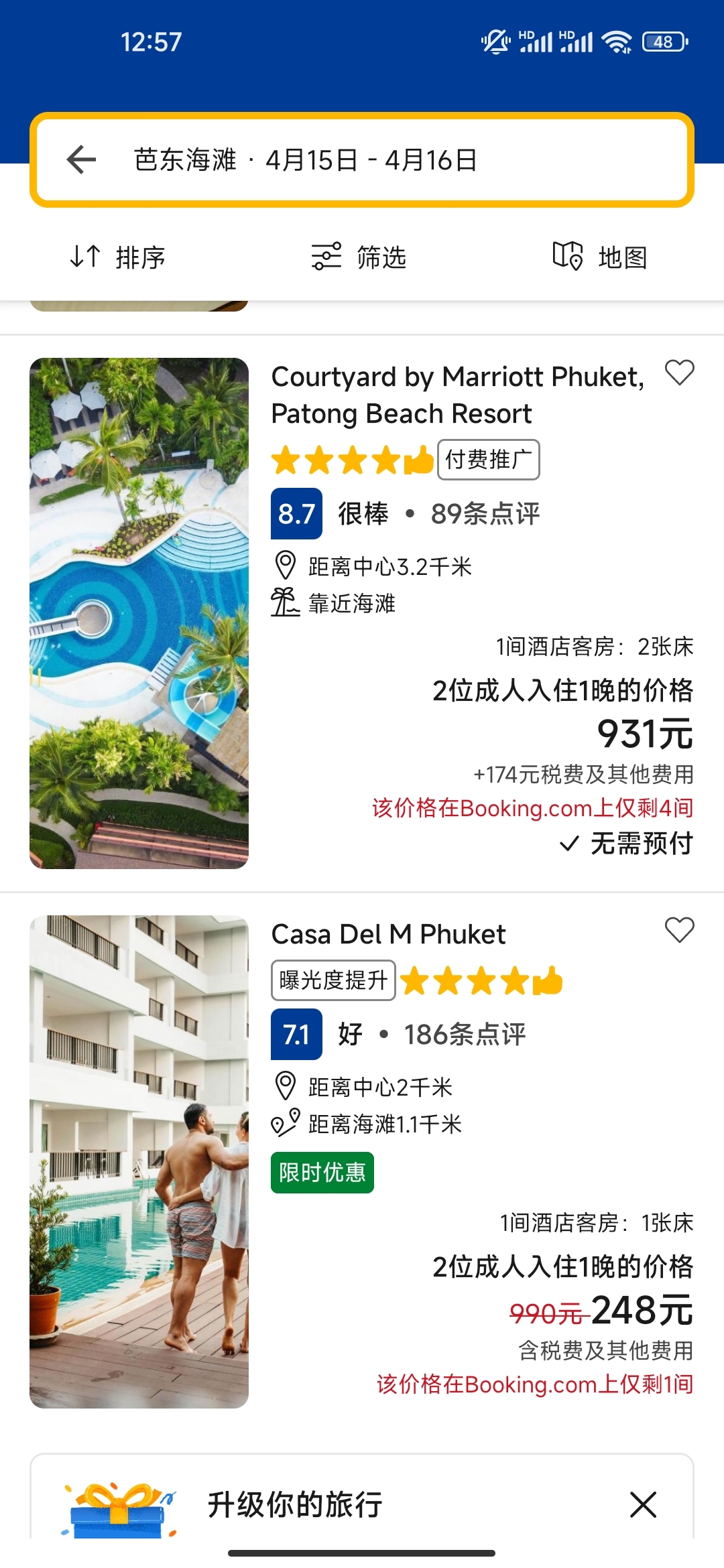The width and height of the screenshot is (724, 1568).
Task: Open the Casa Del M Phuket listing
Action: pos(389,935)
